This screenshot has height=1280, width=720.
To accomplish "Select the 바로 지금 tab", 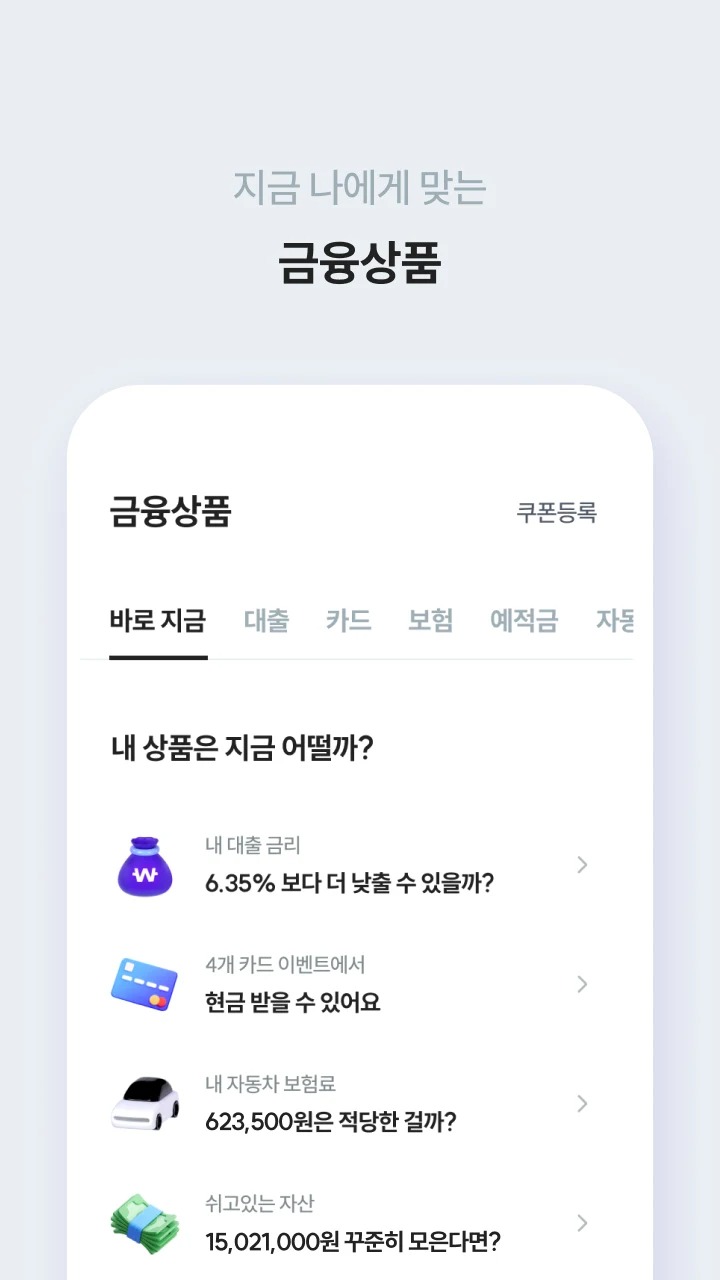I will point(158,621).
